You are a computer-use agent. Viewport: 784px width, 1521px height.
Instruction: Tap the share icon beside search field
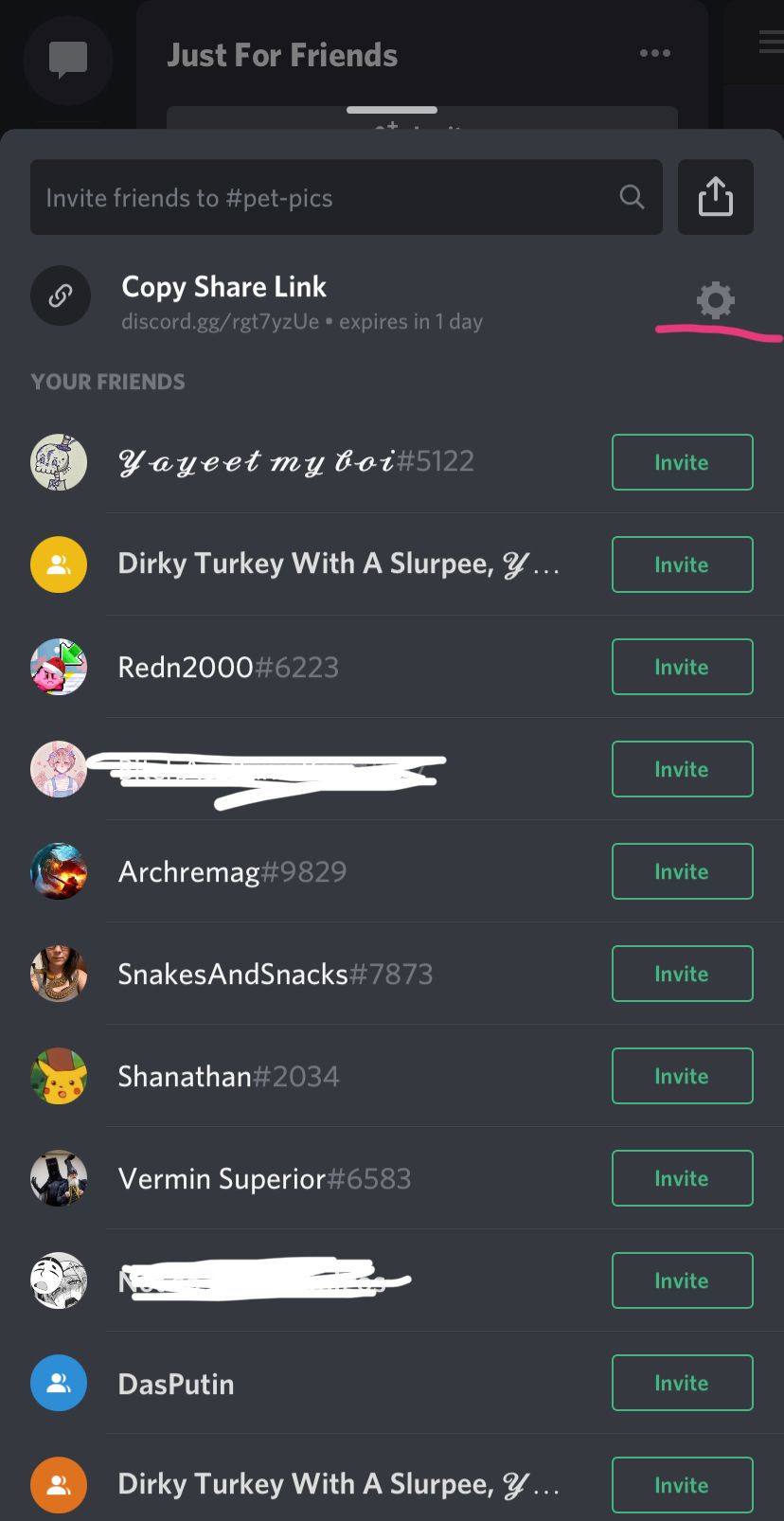coord(716,197)
